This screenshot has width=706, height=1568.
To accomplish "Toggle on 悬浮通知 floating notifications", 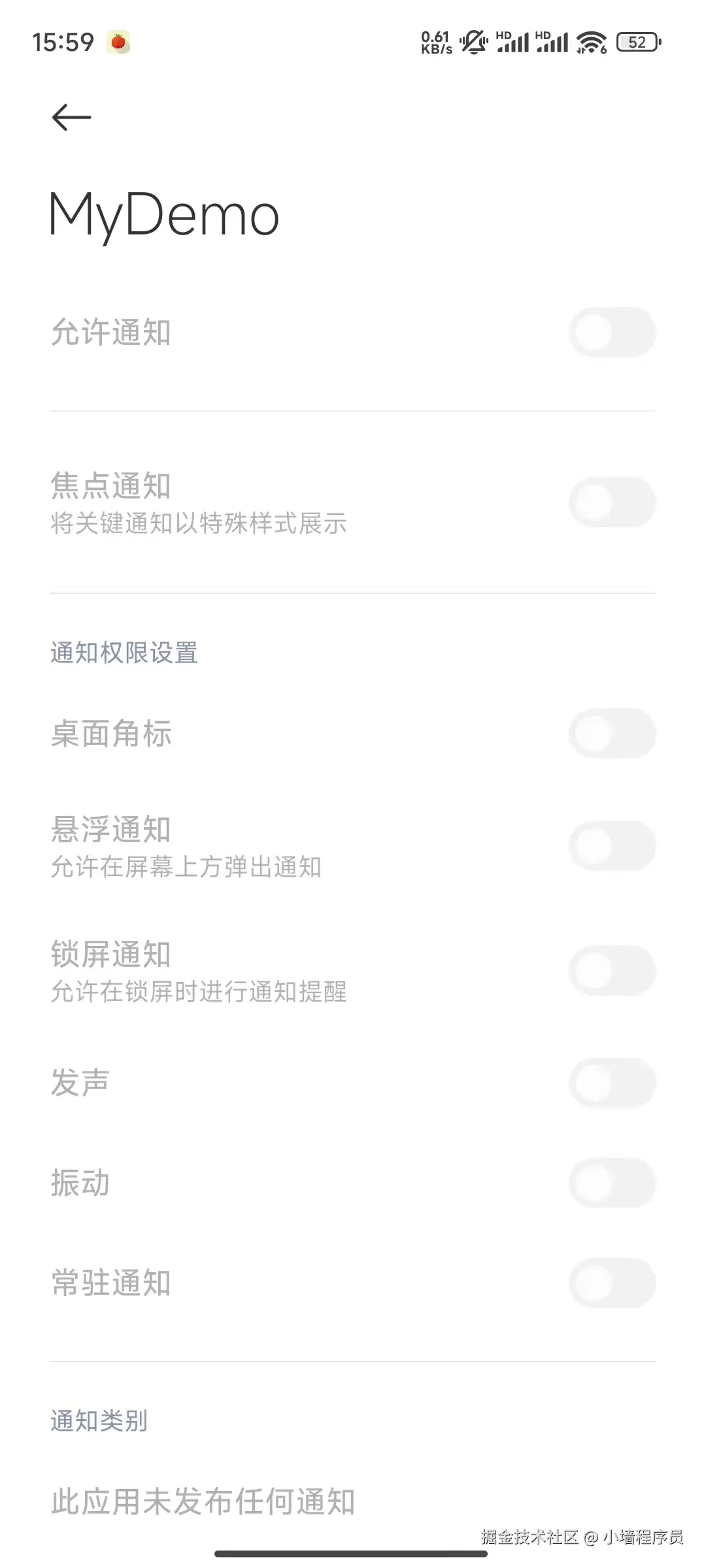I will [x=613, y=845].
